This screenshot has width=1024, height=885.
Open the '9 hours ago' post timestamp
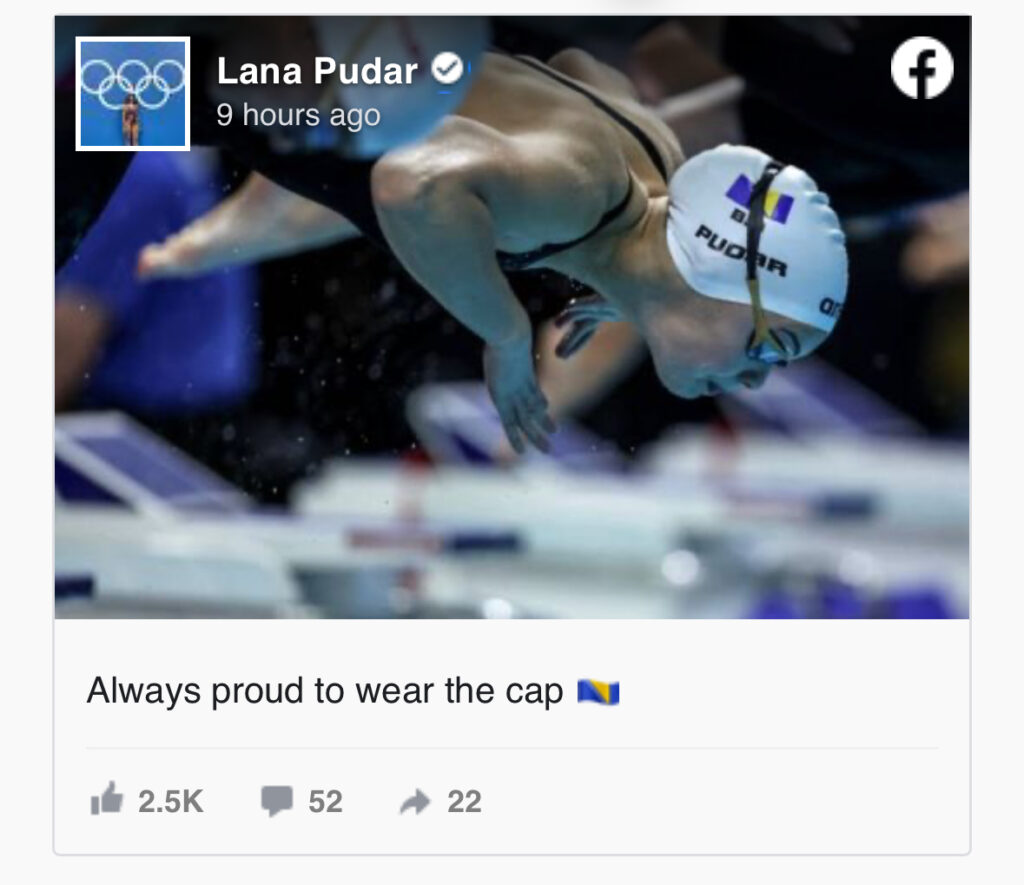[298, 115]
